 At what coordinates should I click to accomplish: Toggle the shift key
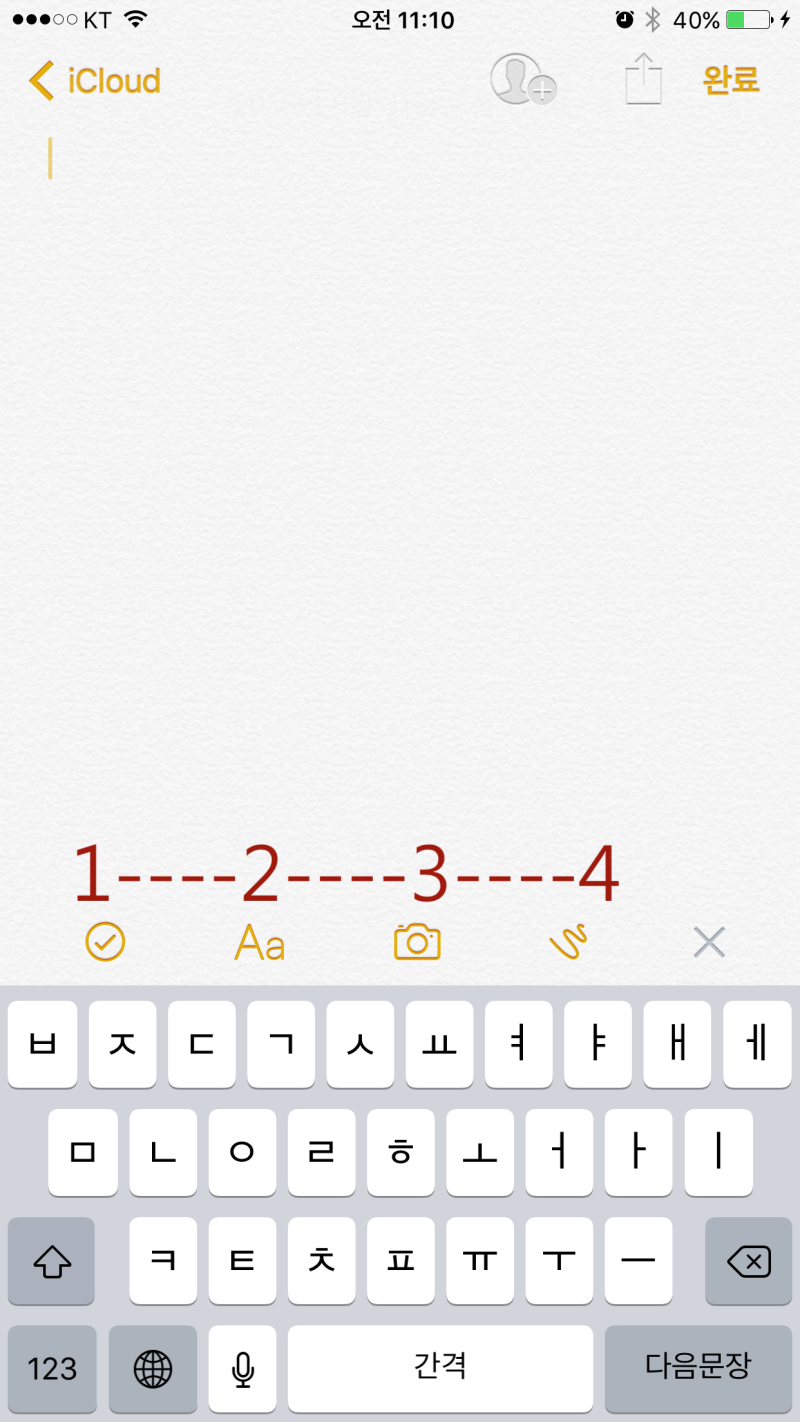pos(51,1261)
